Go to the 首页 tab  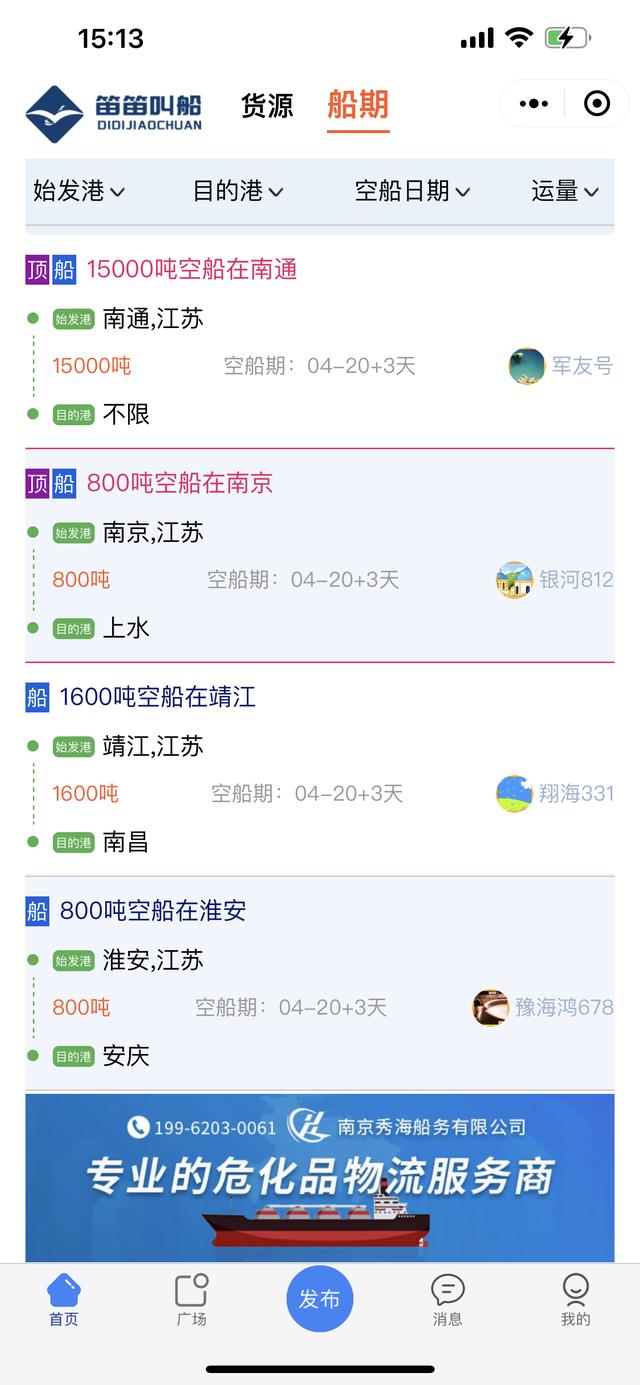(64, 1300)
